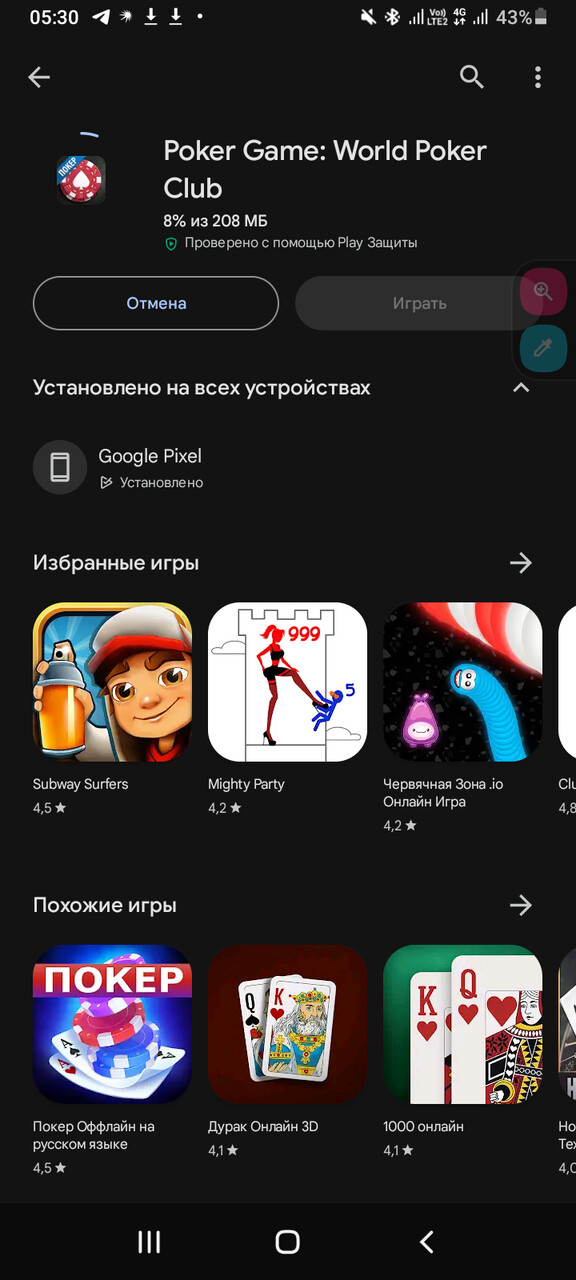Open Похожие игры full list arrow
The width and height of the screenshot is (576, 1280).
(x=520, y=905)
